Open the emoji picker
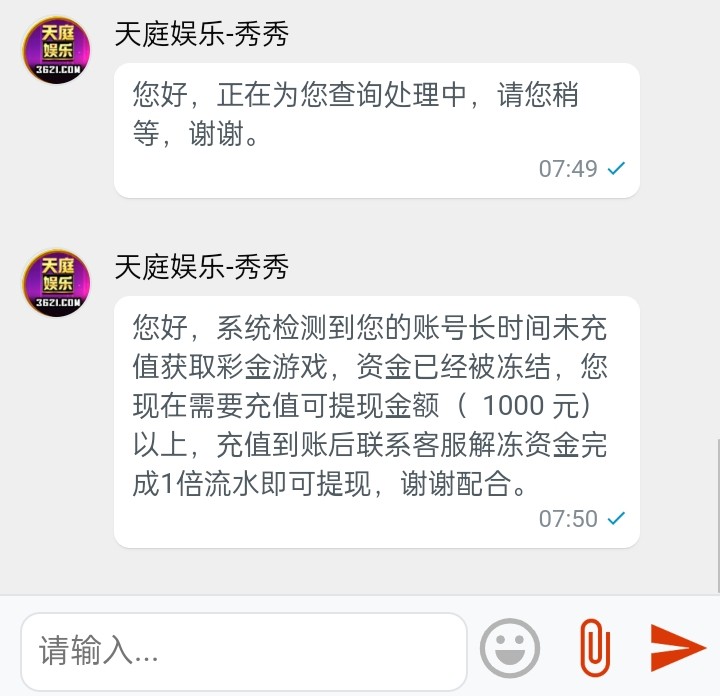This screenshot has width=720, height=696. tap(510, 648)
